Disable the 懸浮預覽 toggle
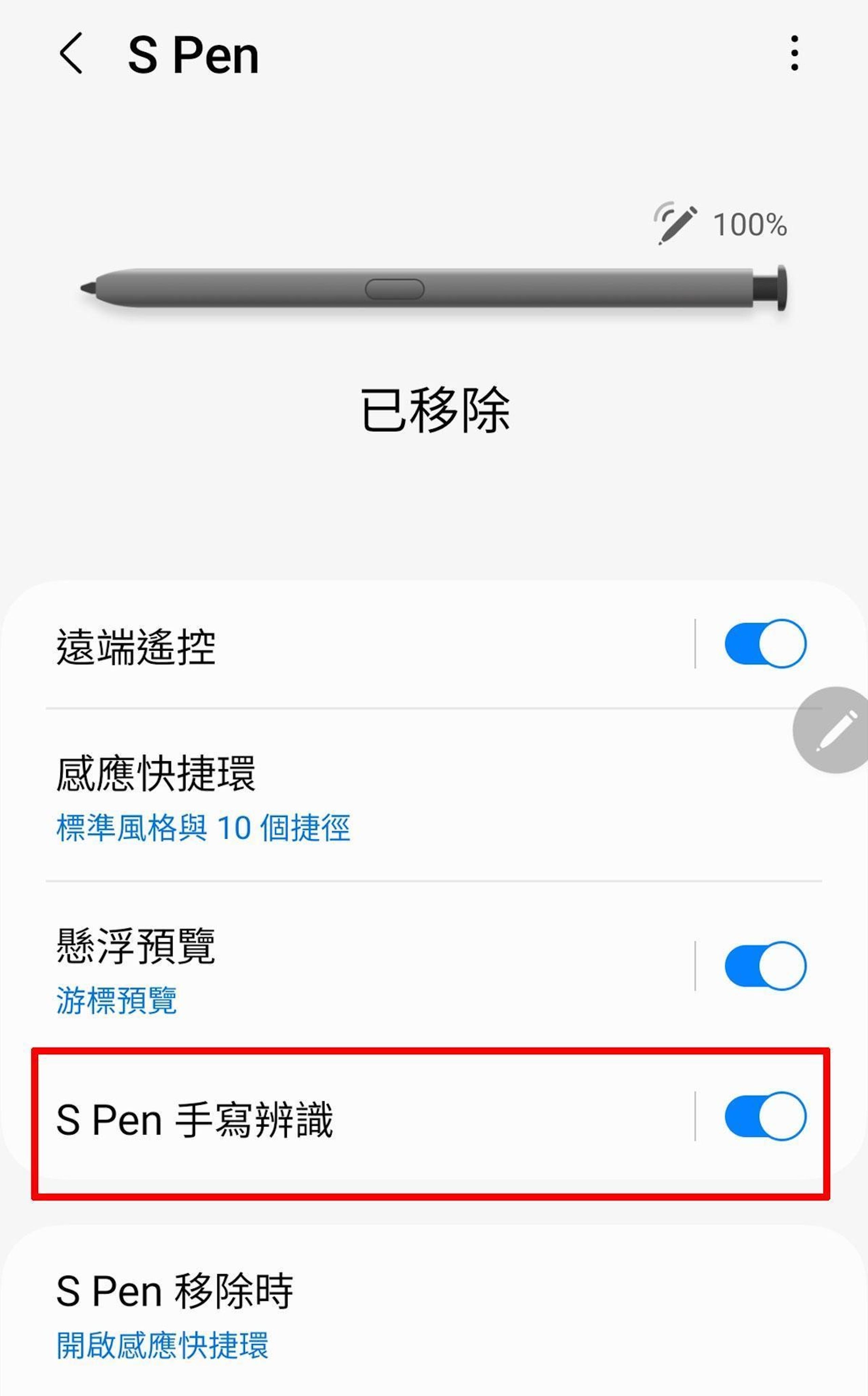The image size is (868, 1396). click(765, 966)
